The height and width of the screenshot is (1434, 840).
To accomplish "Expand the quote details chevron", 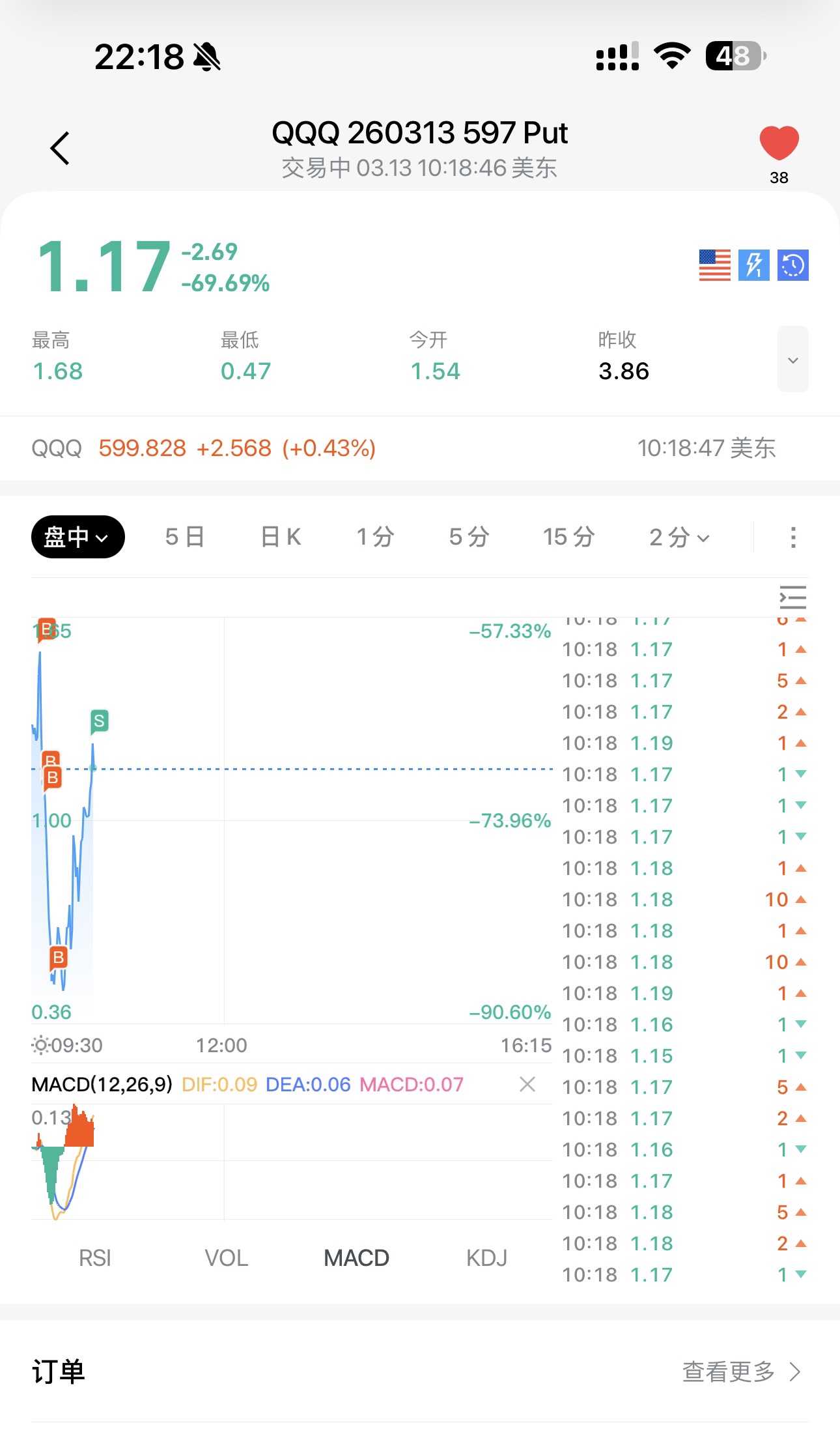I will pyautogui.click(x=792, y=360).
